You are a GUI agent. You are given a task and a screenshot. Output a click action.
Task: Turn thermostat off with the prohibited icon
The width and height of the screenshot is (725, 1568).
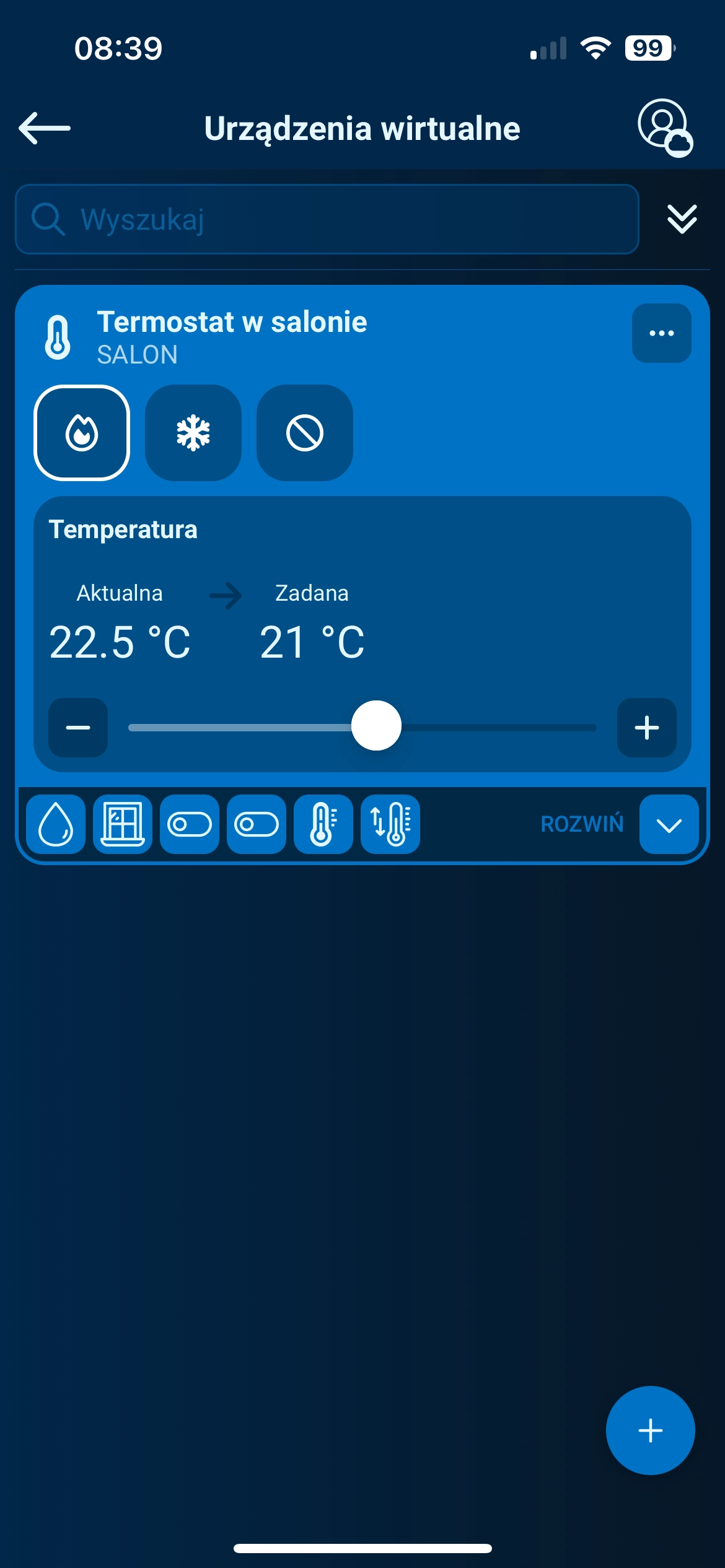coord(305,433)
